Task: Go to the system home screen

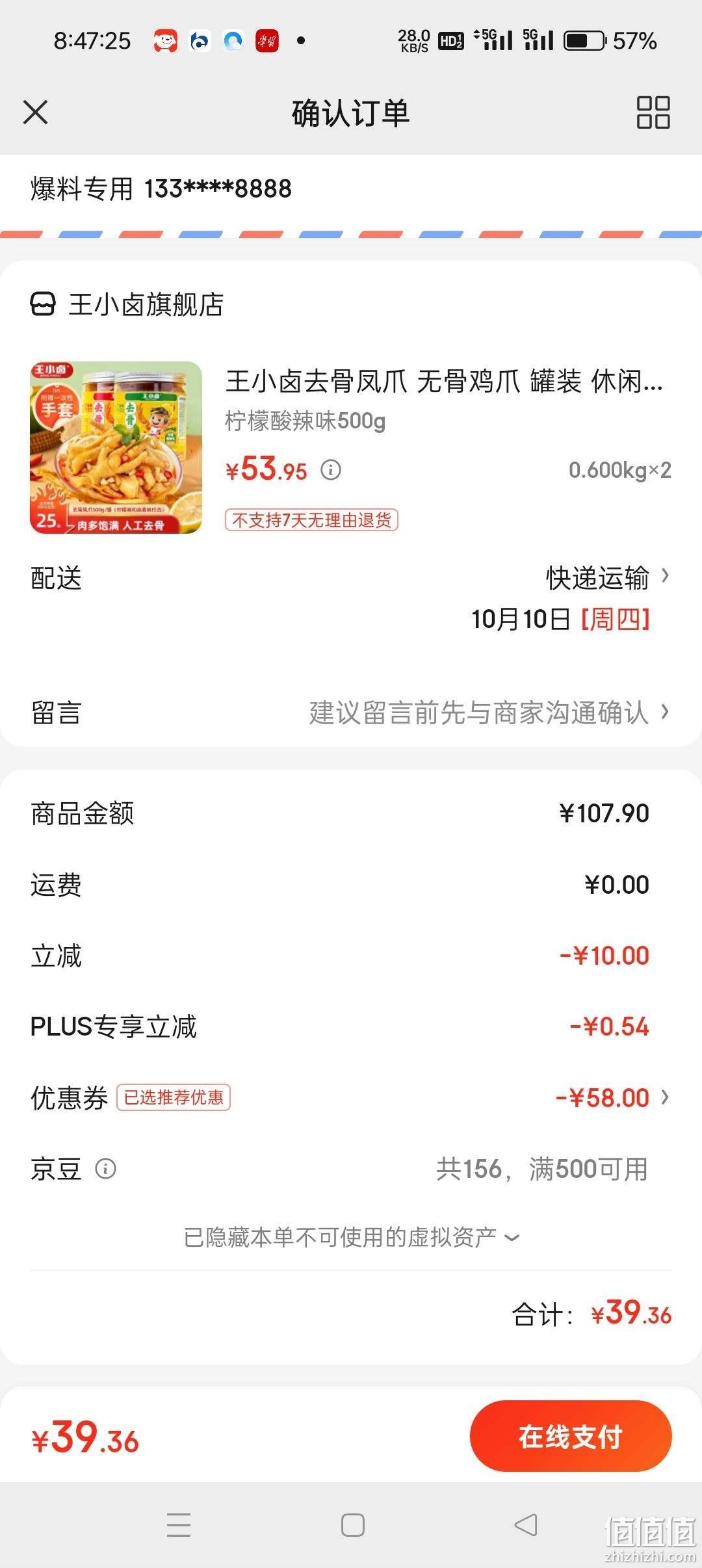Action: point(352,1524)
